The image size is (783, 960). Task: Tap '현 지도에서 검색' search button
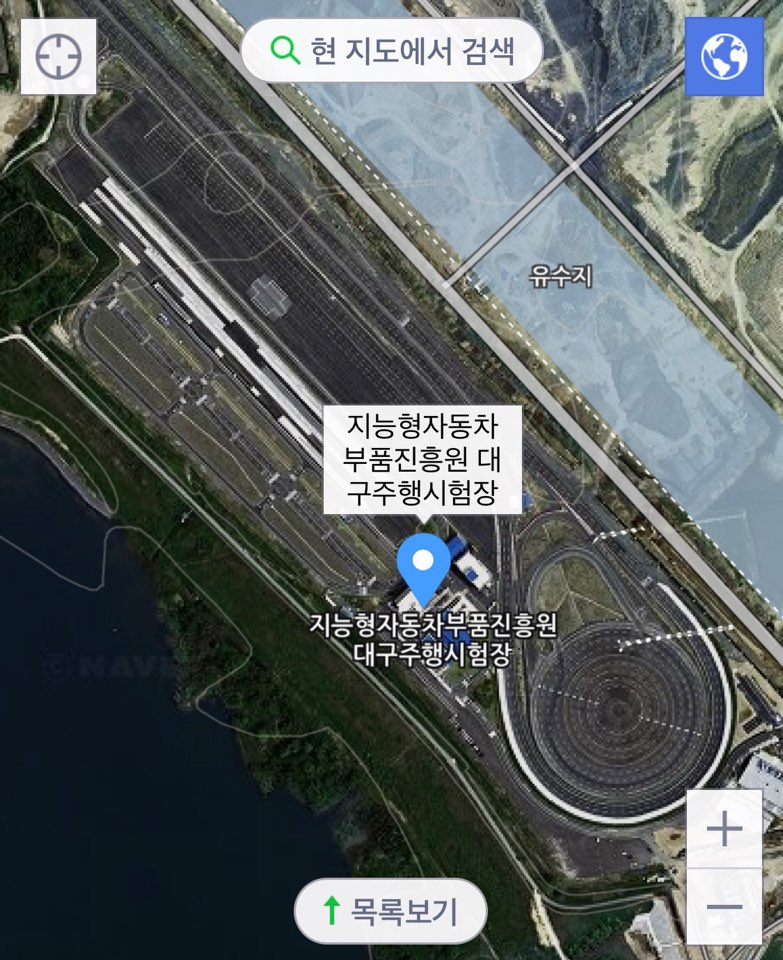point(391,50)
